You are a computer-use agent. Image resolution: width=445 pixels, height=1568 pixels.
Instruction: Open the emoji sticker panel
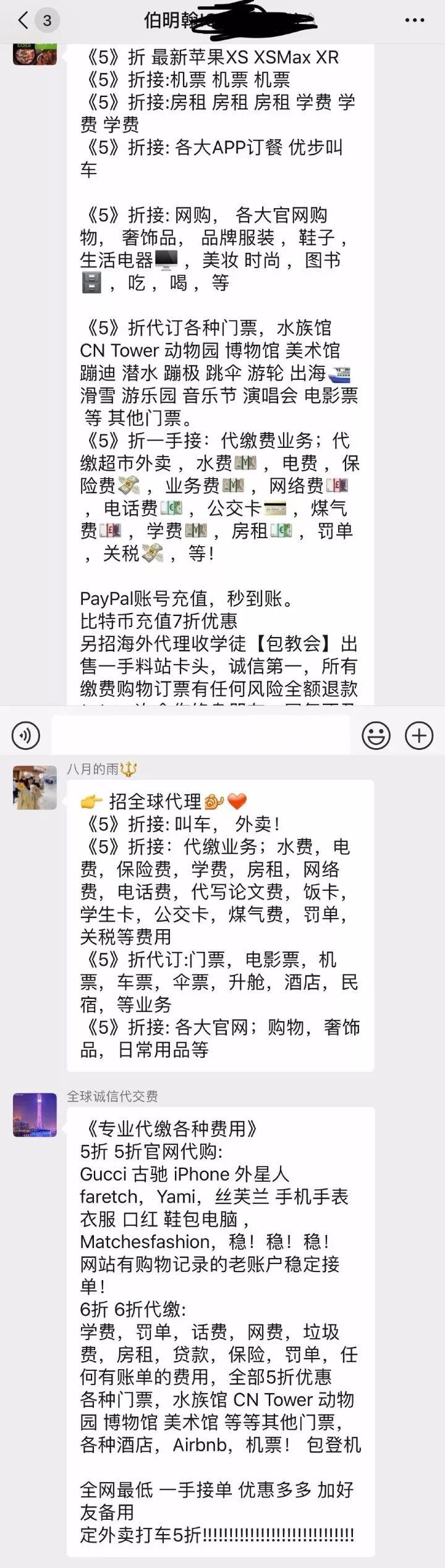[376, 735]
